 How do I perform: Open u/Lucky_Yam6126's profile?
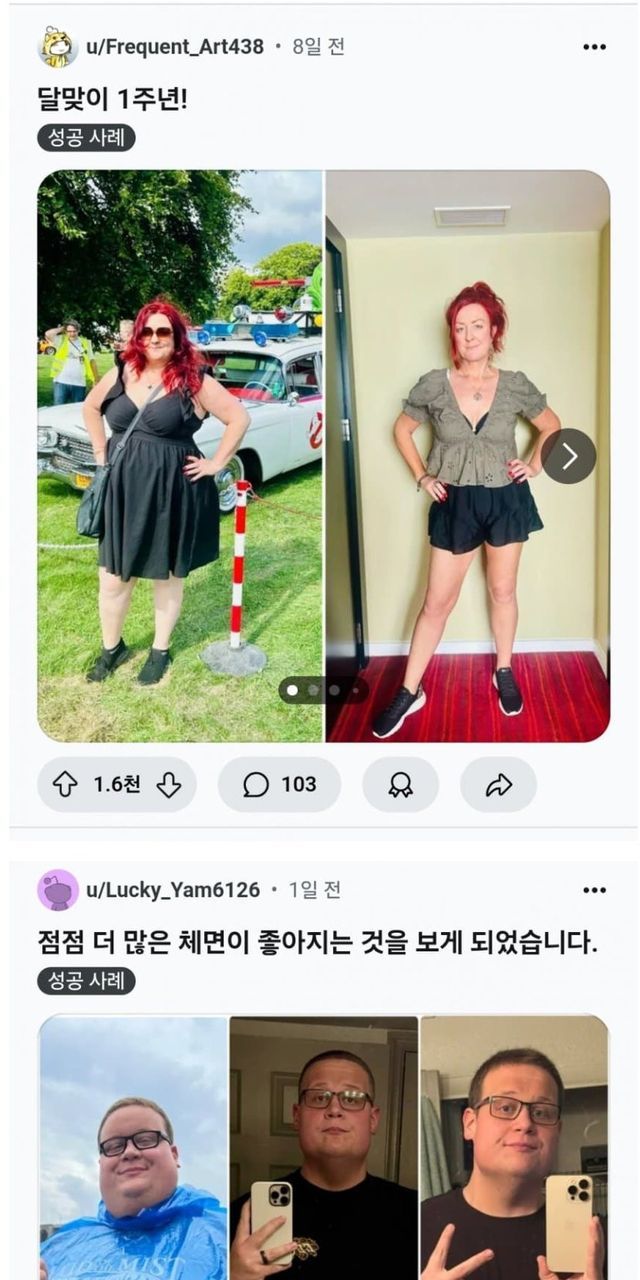[173, 890]
